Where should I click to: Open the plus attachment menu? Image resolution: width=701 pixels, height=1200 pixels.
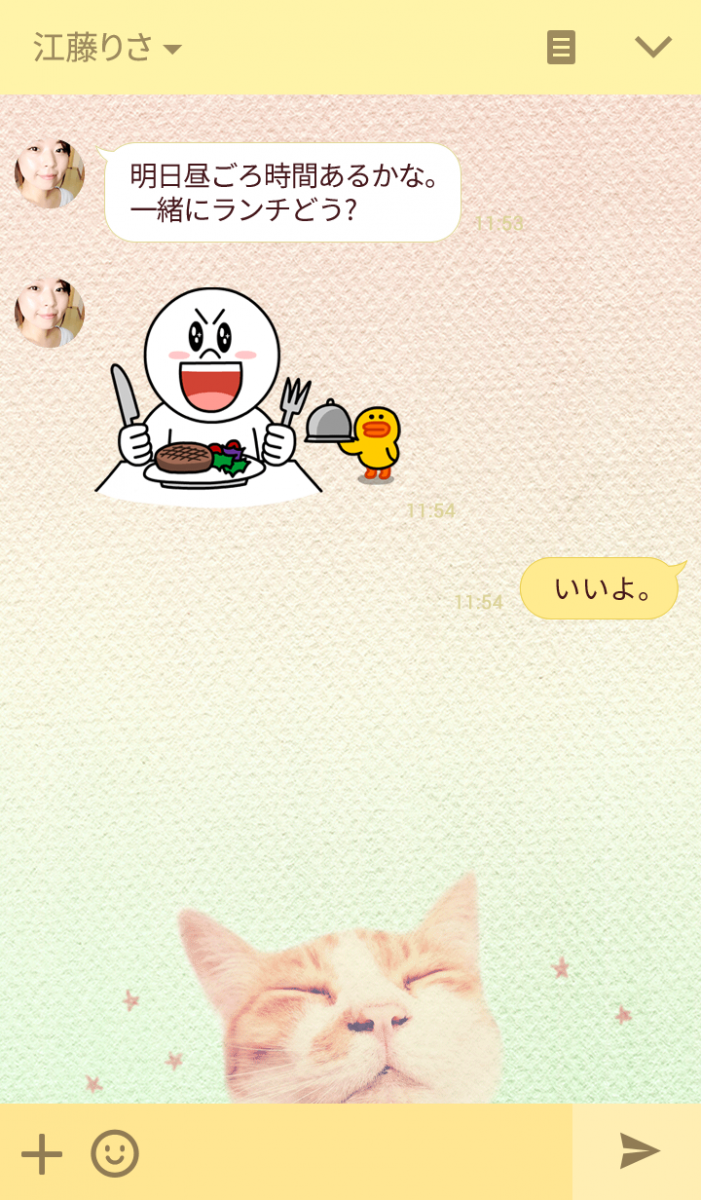[42, 1153]
